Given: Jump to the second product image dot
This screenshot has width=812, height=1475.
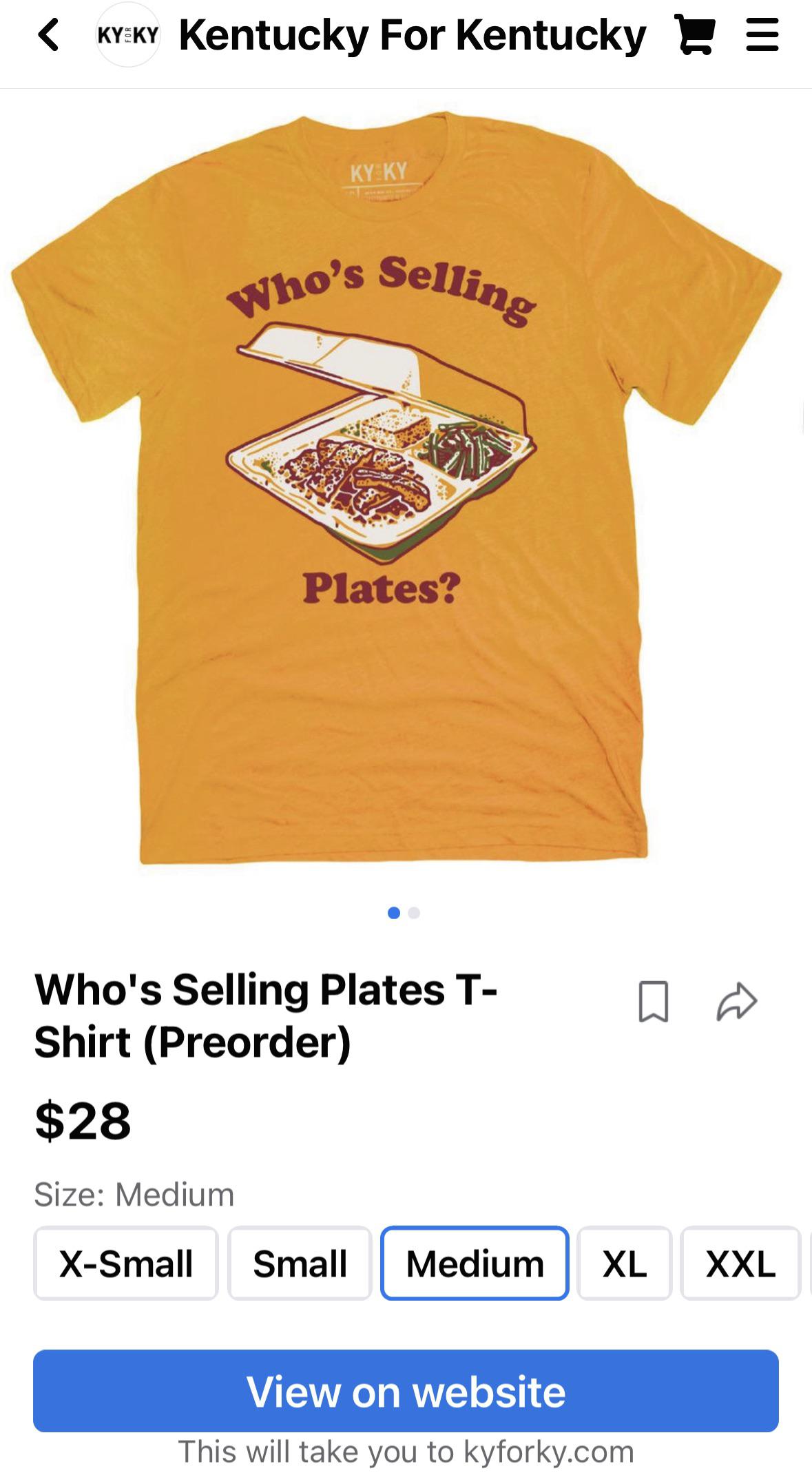Looking at the screenshot, I should [414, 913].
